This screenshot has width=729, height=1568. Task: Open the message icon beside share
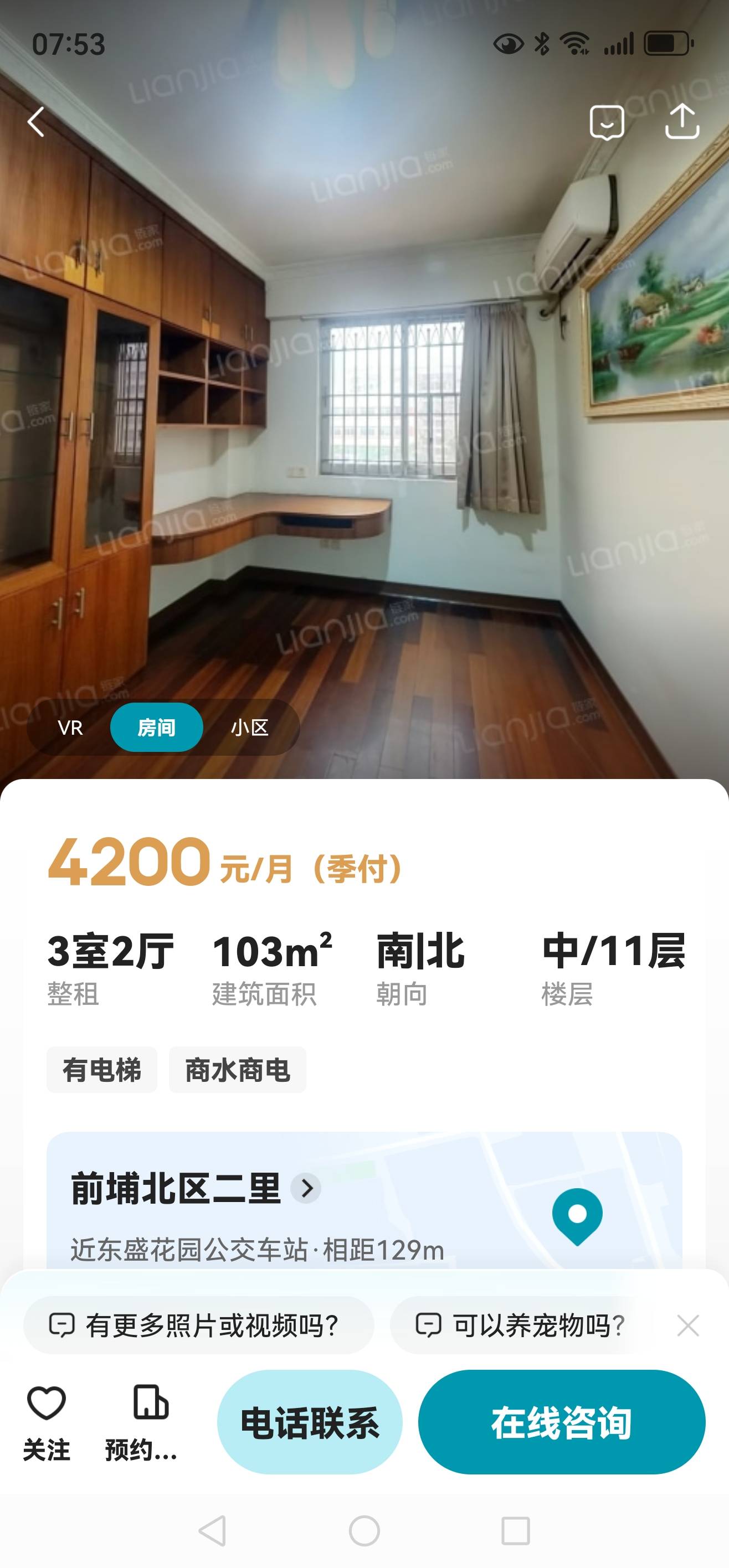click(x=607, y=122)
